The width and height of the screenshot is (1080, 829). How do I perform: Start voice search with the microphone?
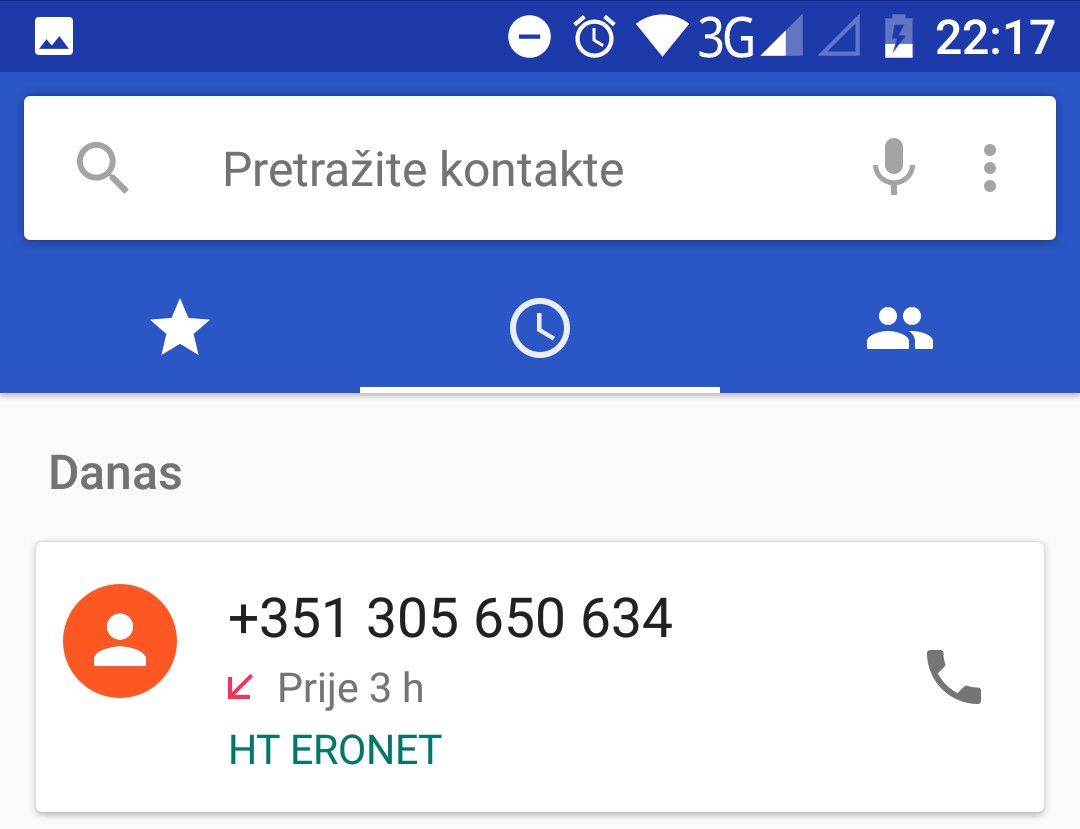(x=893, y=168)
